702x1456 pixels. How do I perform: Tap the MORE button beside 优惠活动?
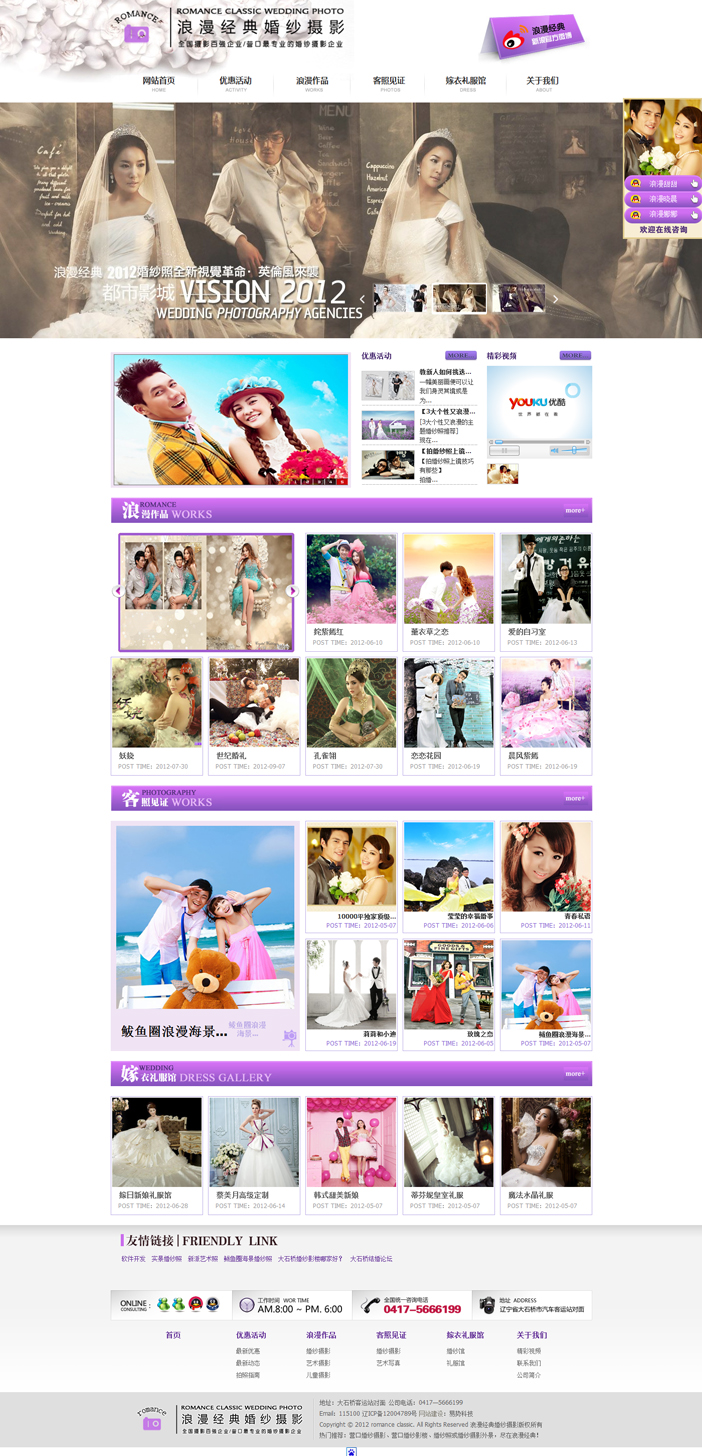coord(460,356)
